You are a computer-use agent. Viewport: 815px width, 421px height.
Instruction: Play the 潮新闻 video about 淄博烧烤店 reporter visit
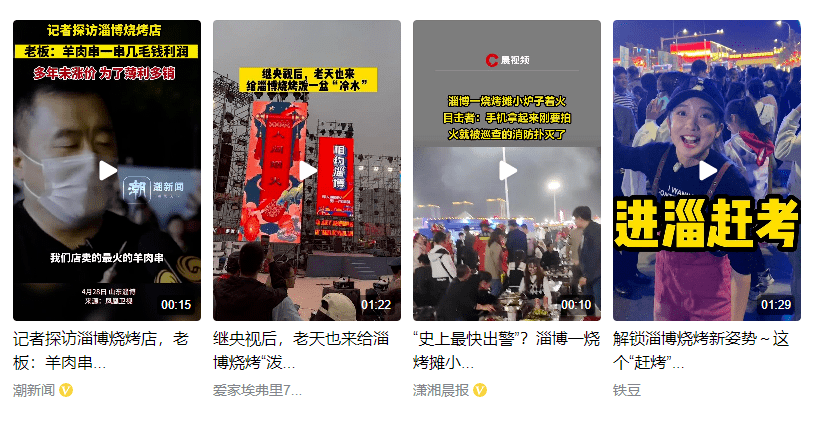click(107, 170)
